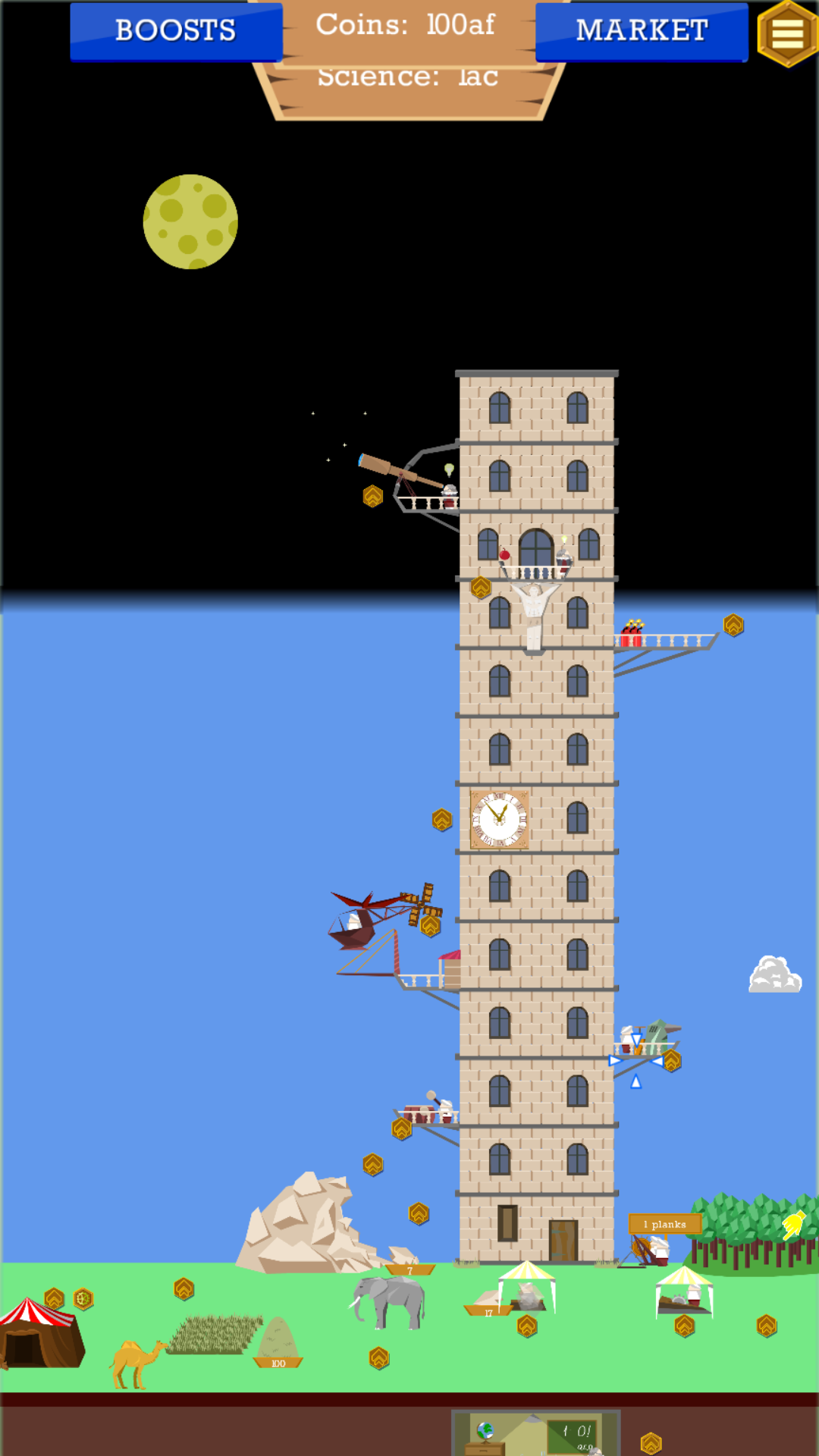Open the MARKET

(641, 31)
